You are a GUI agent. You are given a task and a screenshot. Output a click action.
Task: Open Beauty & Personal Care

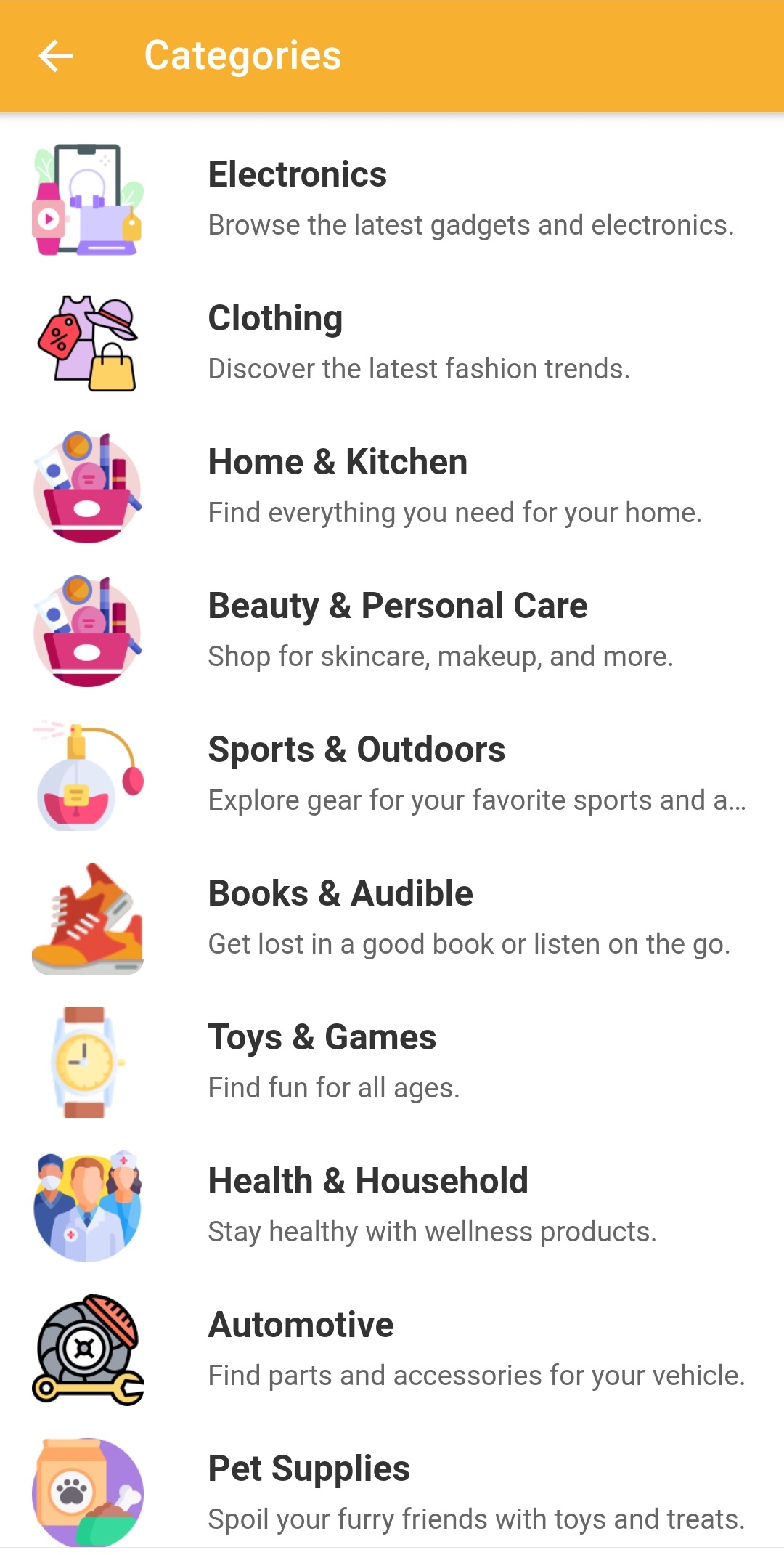click(392, 630)
